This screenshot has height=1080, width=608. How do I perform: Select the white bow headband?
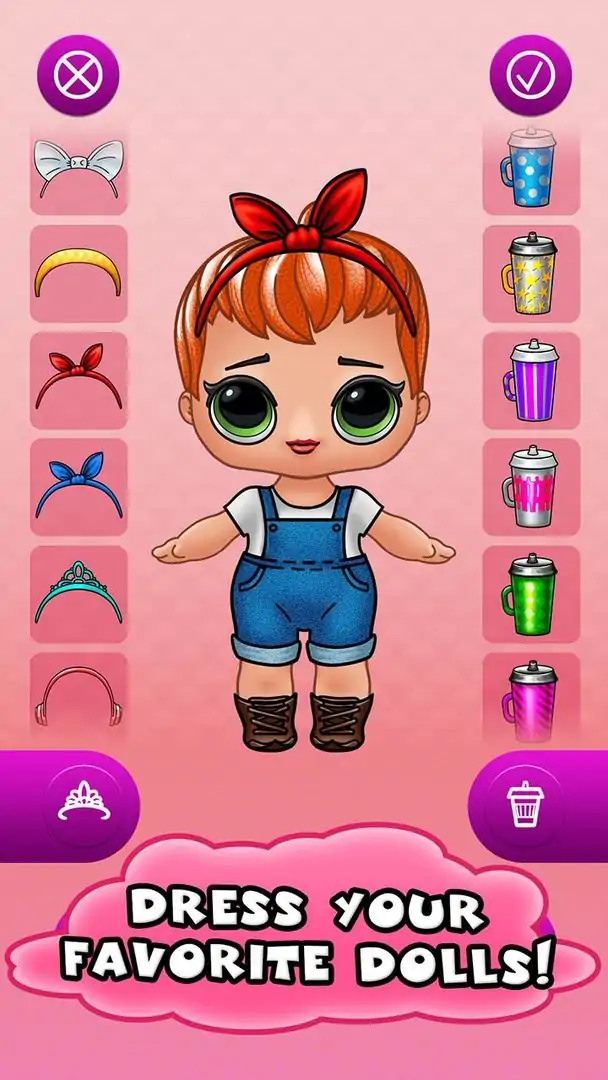click(x=79, y=167)
